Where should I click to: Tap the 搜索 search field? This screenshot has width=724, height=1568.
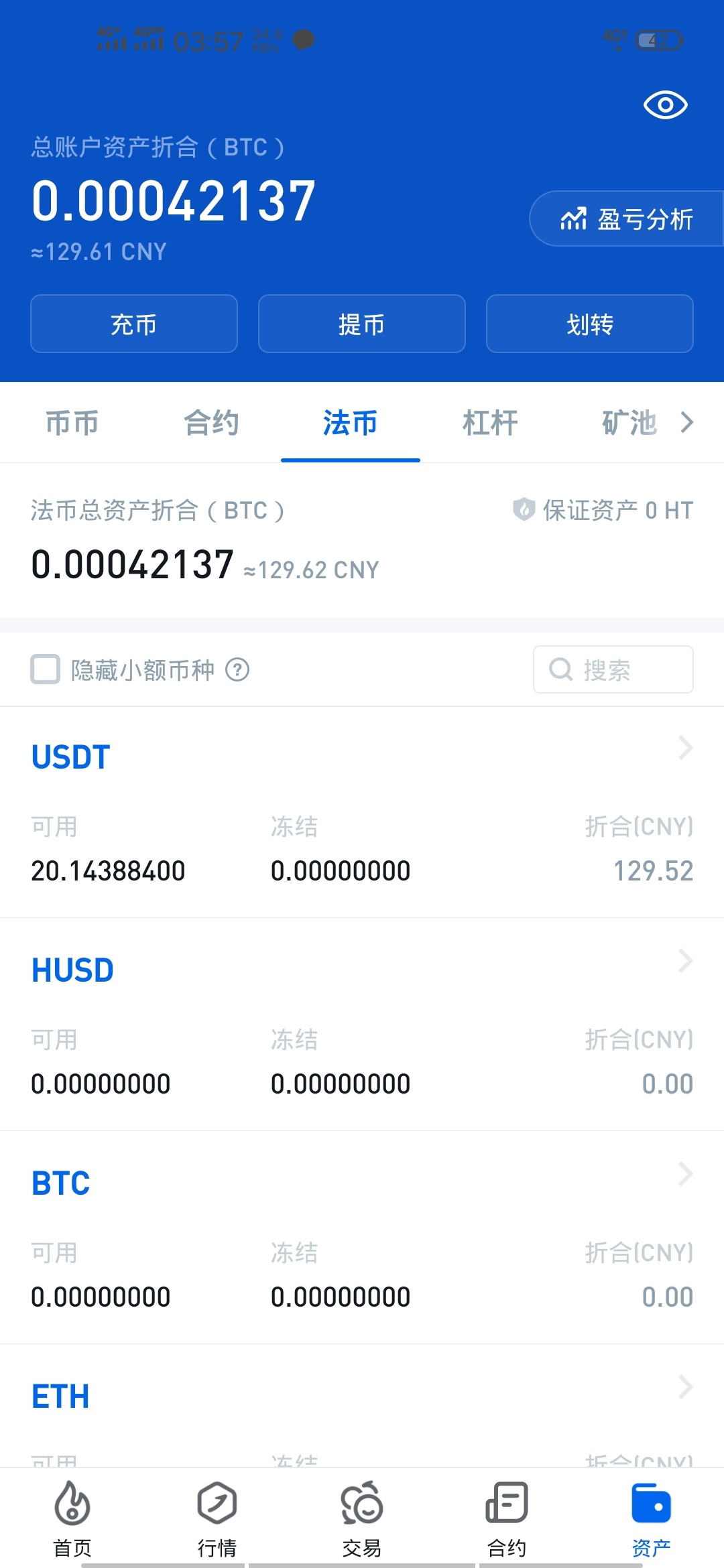tap(613, 669)
